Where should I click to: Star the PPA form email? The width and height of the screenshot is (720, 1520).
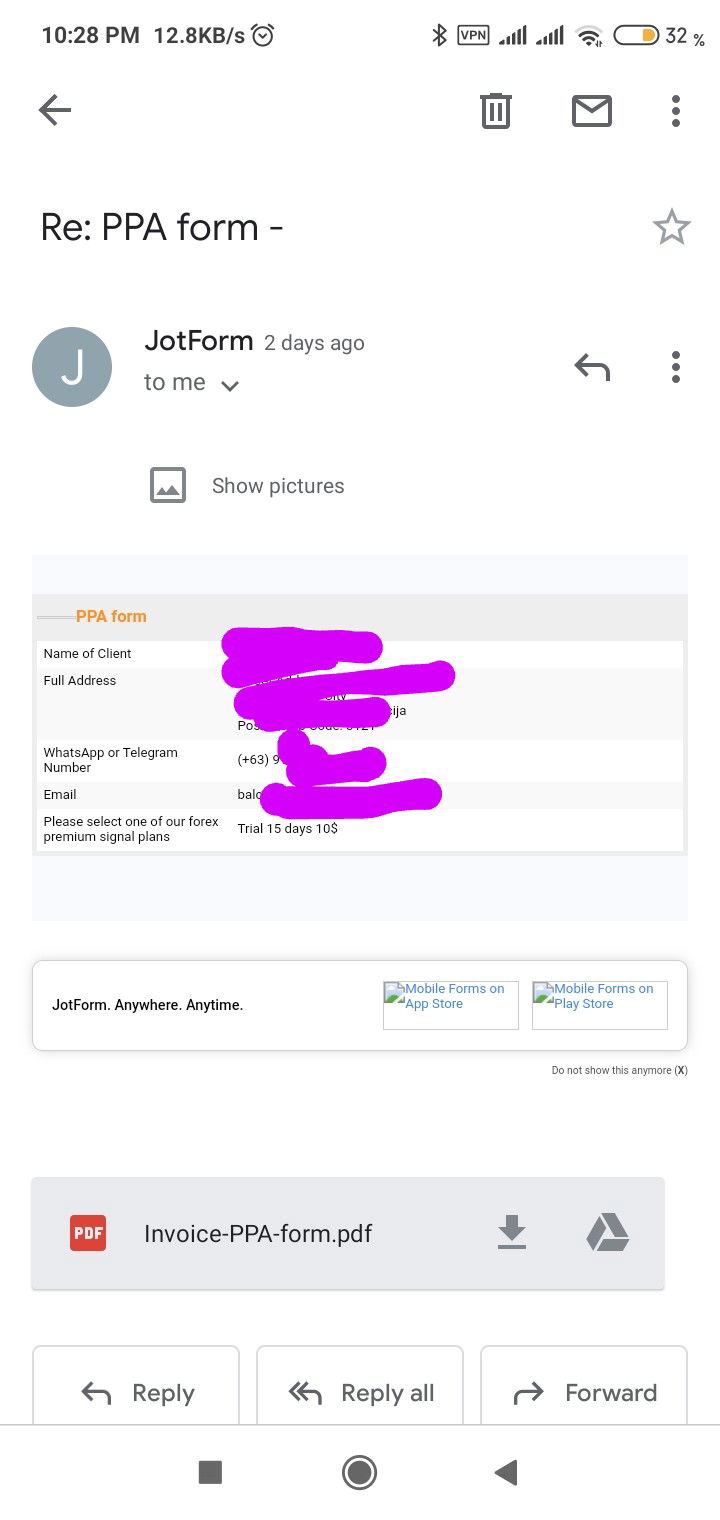[x=671, y=228]
